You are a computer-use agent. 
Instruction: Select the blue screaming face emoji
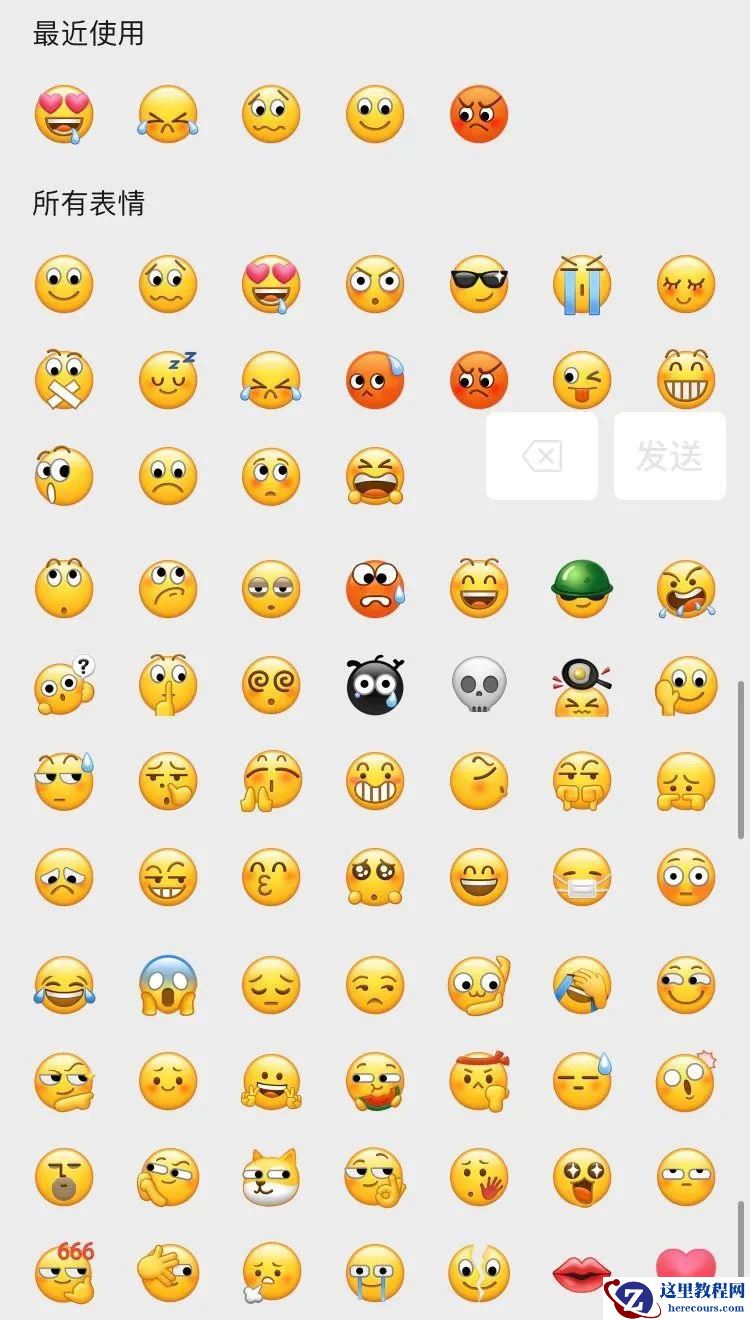click(168, 984)
